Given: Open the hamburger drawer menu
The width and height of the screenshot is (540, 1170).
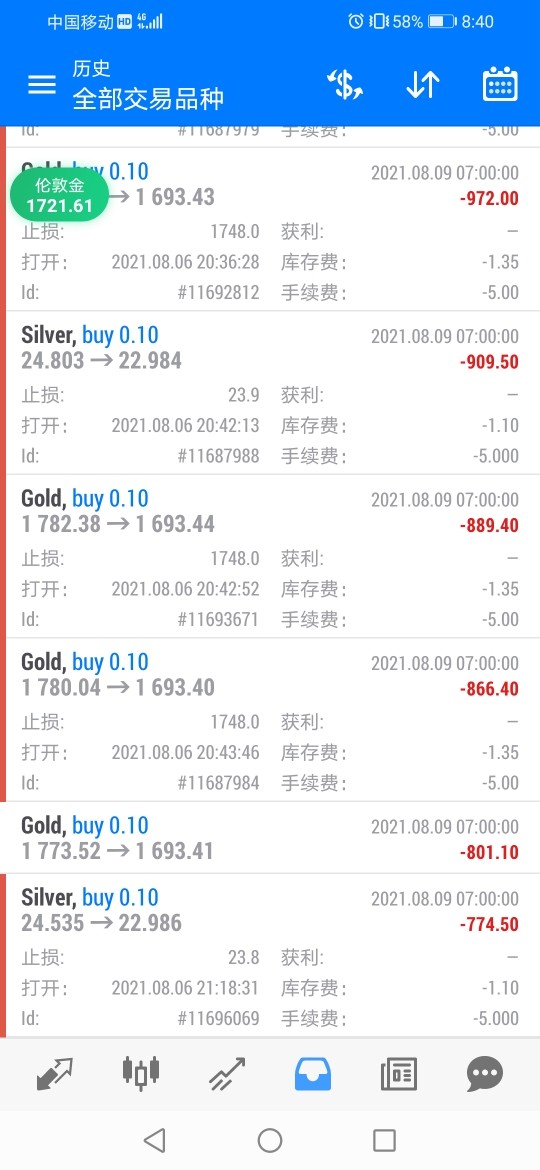Looking at the screenshot, I should [42, 84].
